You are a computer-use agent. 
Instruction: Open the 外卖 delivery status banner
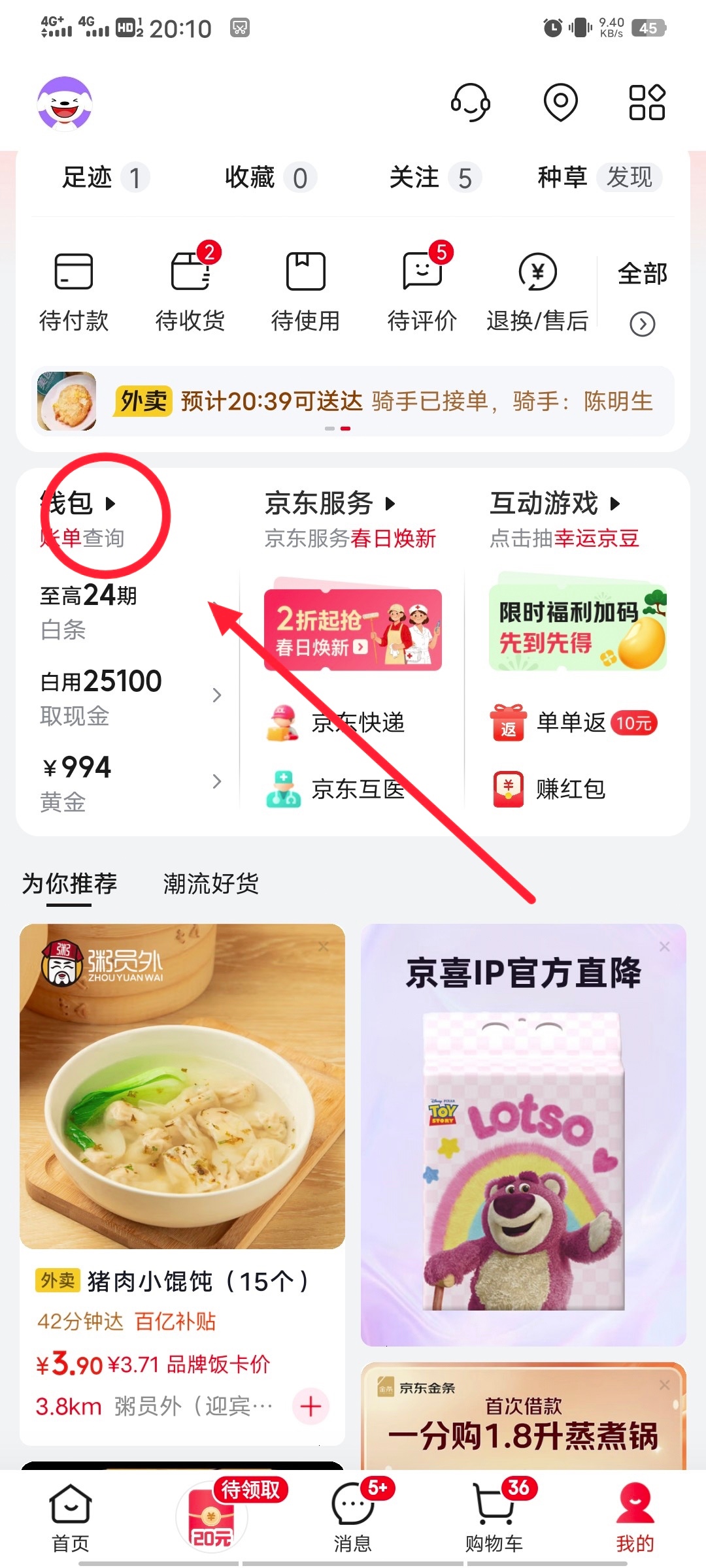click(x=353, y=401)
